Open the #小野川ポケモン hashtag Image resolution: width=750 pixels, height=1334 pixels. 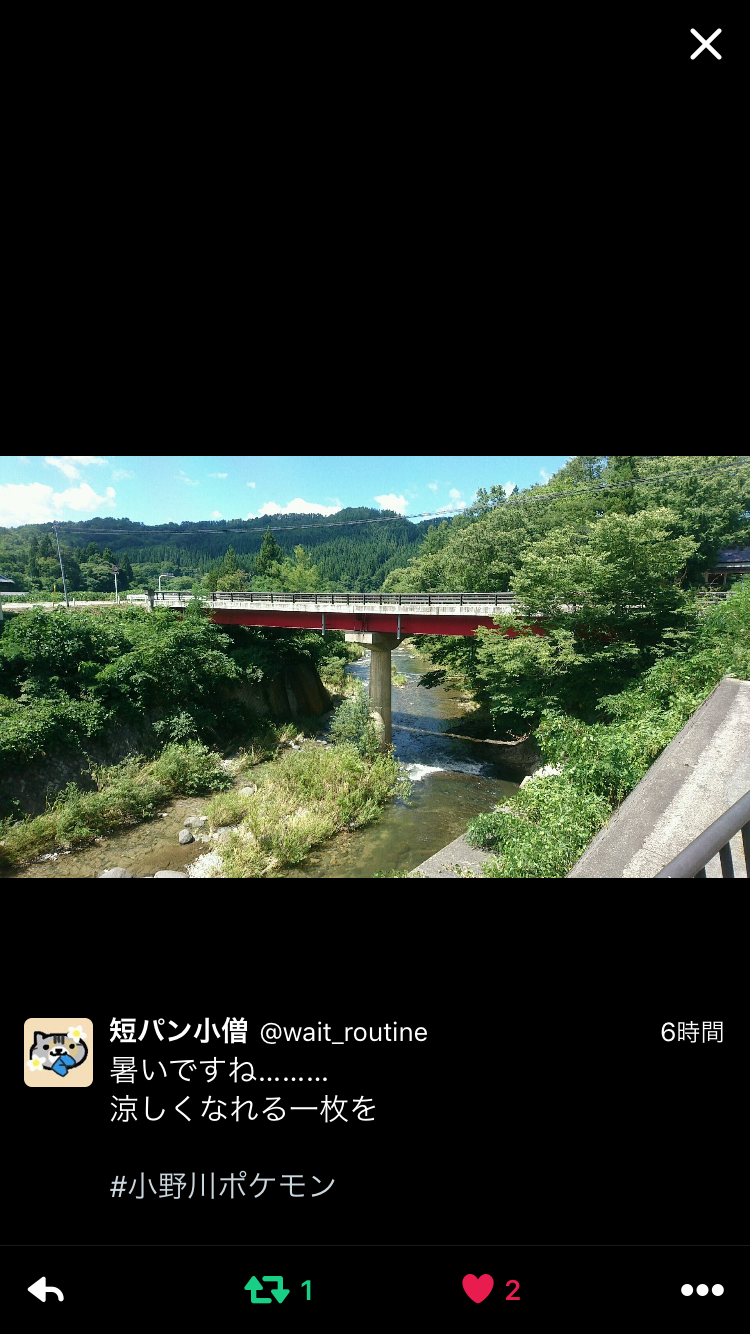coord(223,1186)
